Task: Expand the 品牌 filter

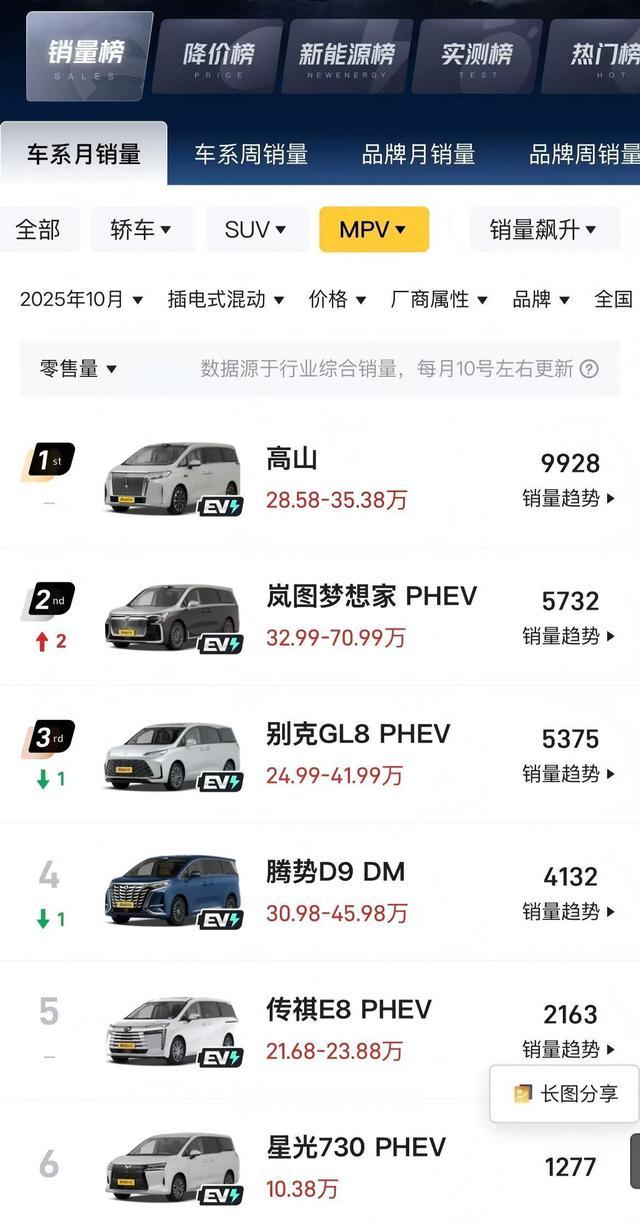Action: 541,299
